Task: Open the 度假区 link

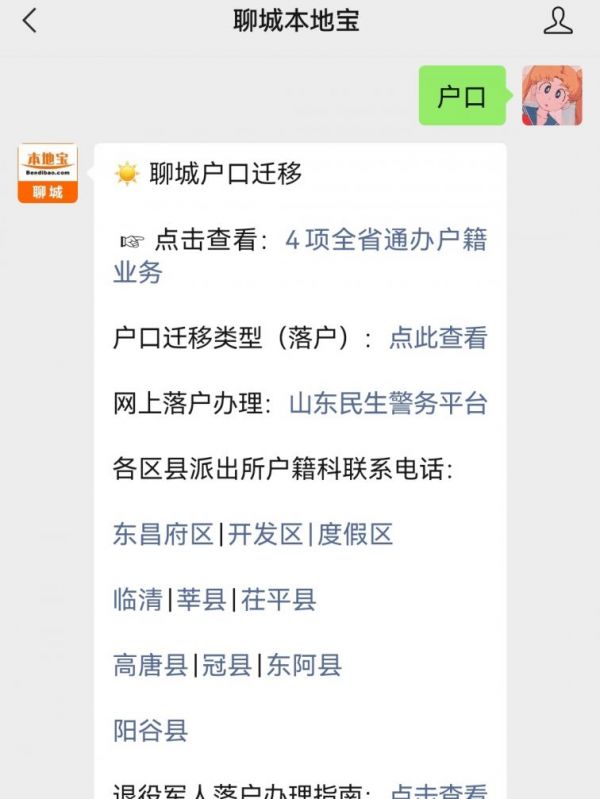Action: point(355,534)
